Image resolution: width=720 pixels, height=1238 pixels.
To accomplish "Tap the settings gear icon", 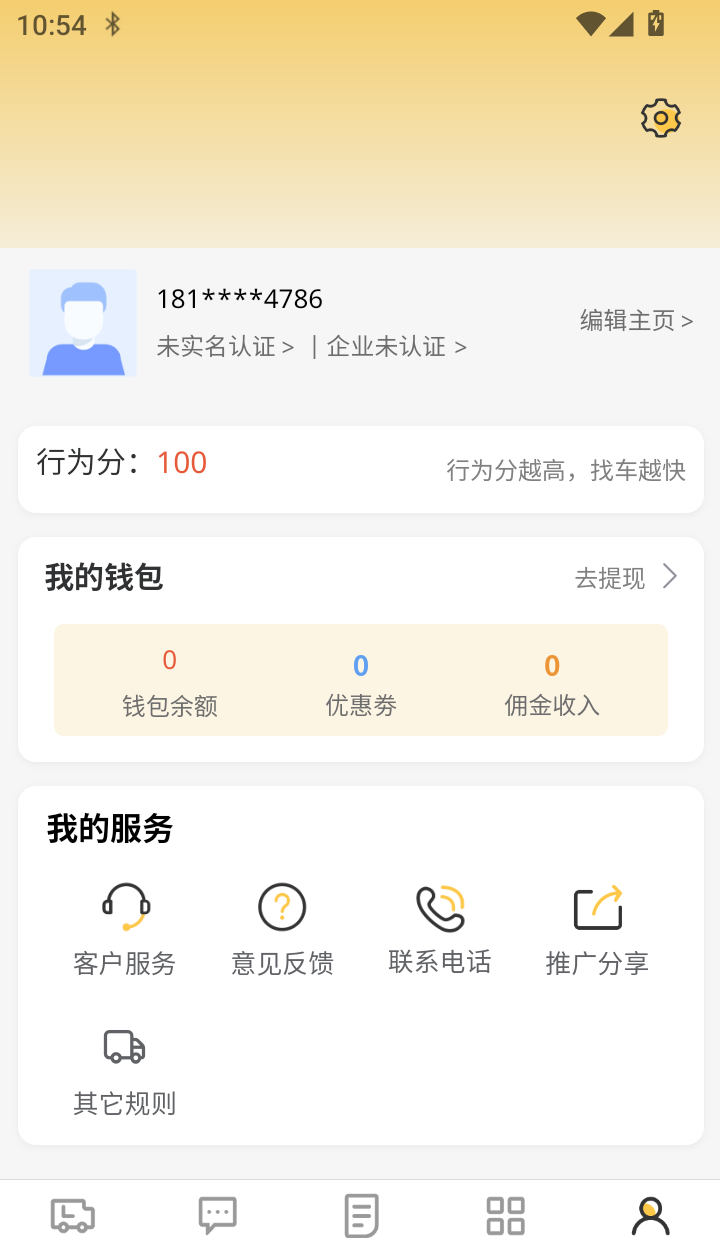I will [660, 117].
